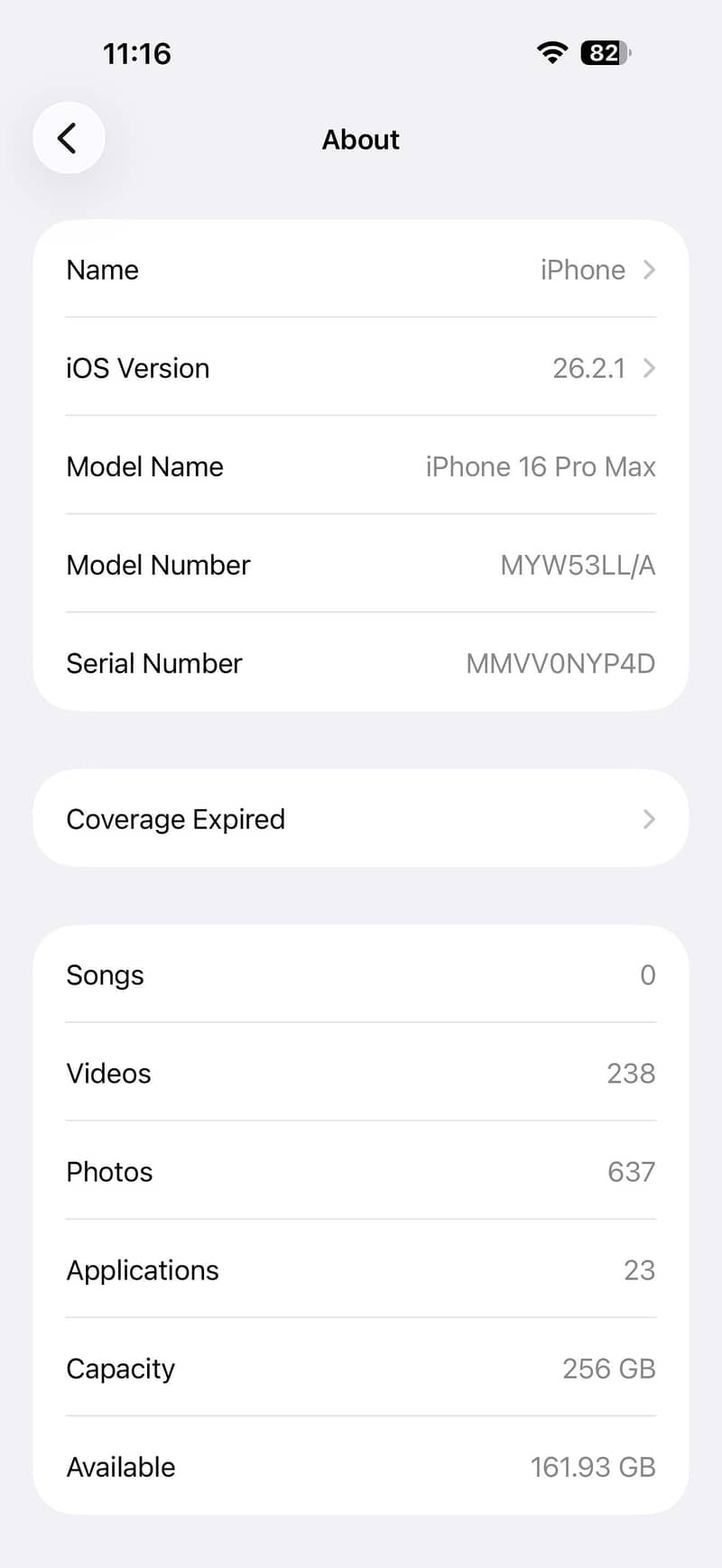
Task: Expand the iOS Version 26.2.1 details
Action: [x=648, y=368]
